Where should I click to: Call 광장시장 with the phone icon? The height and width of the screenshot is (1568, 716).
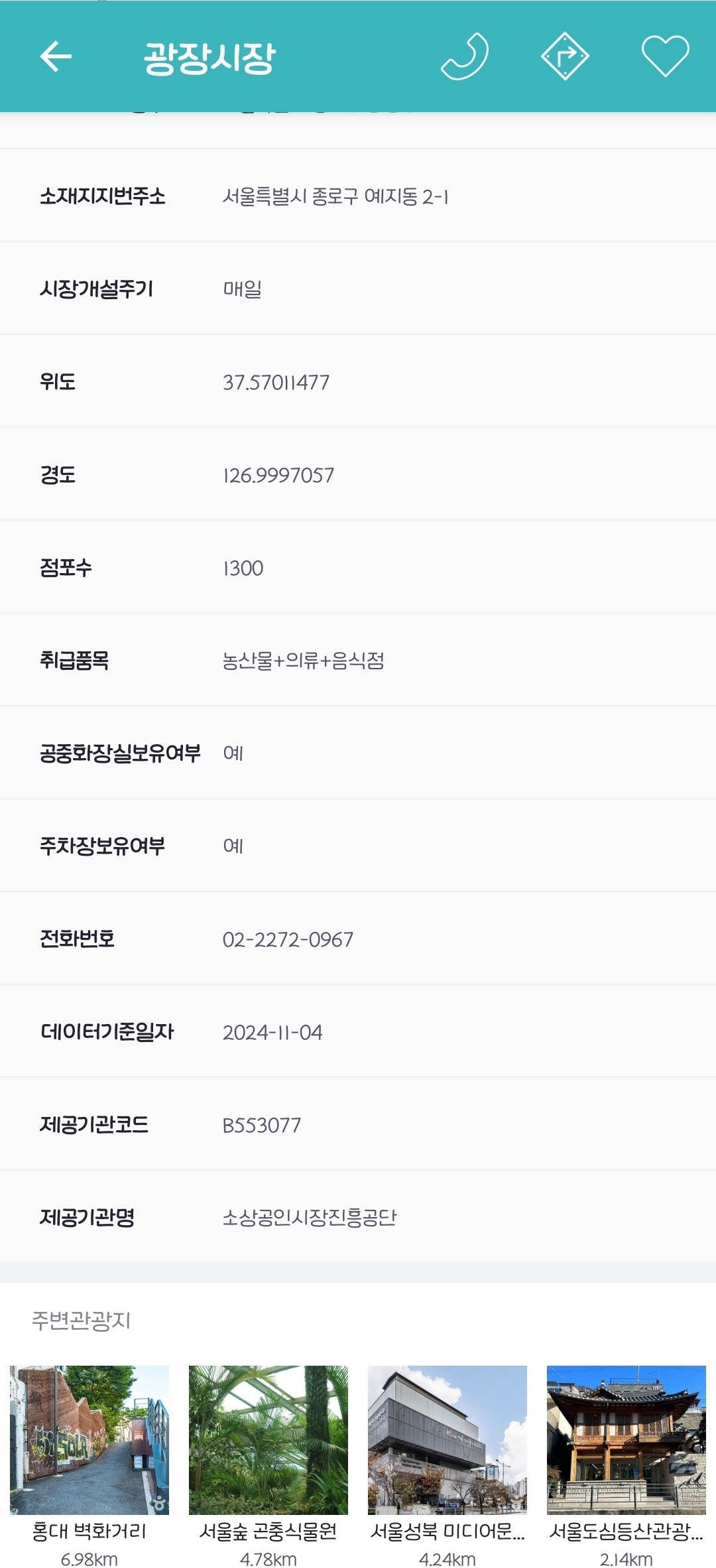point(465,56)
